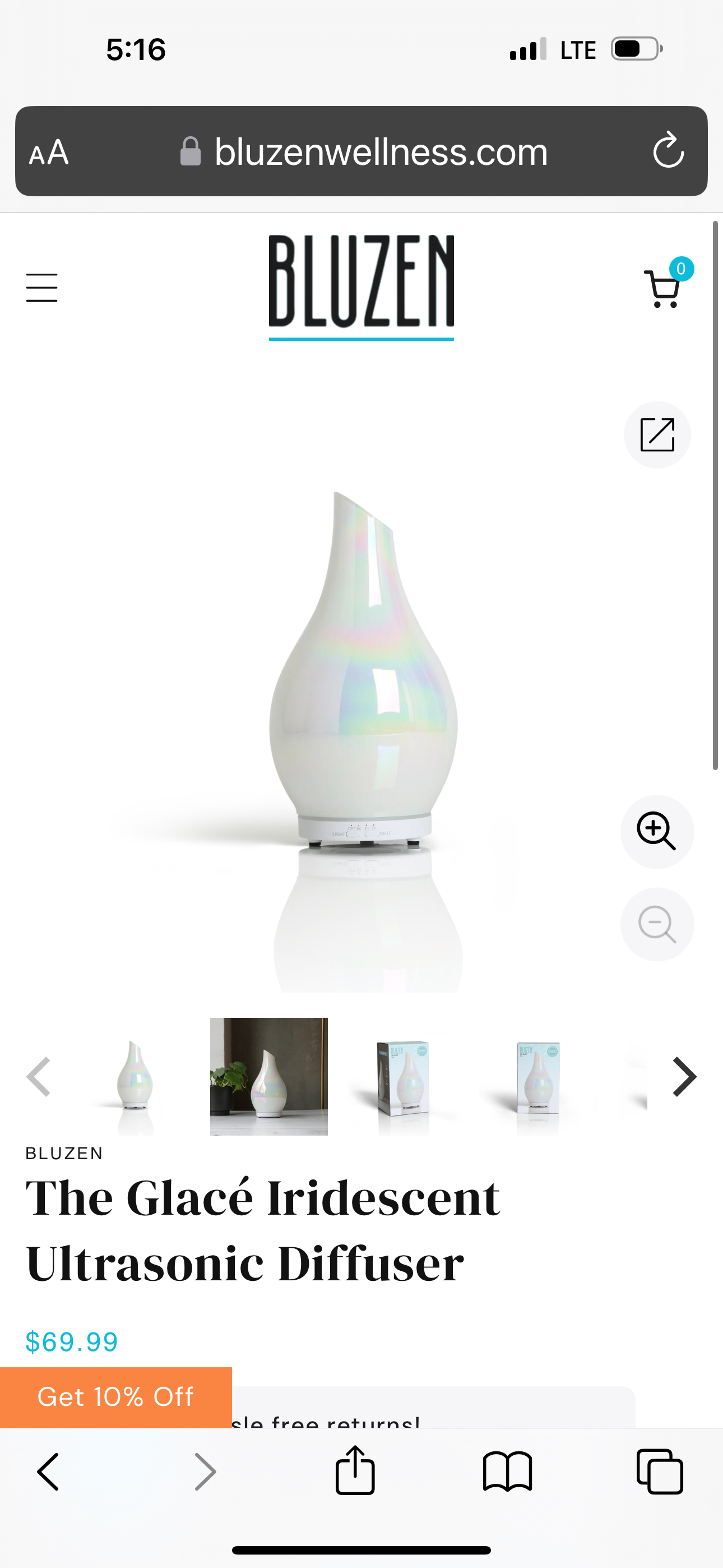The image size is (723, 1568).
Task: Select the first diffuser thumbnail
Action: [135, 1076]
